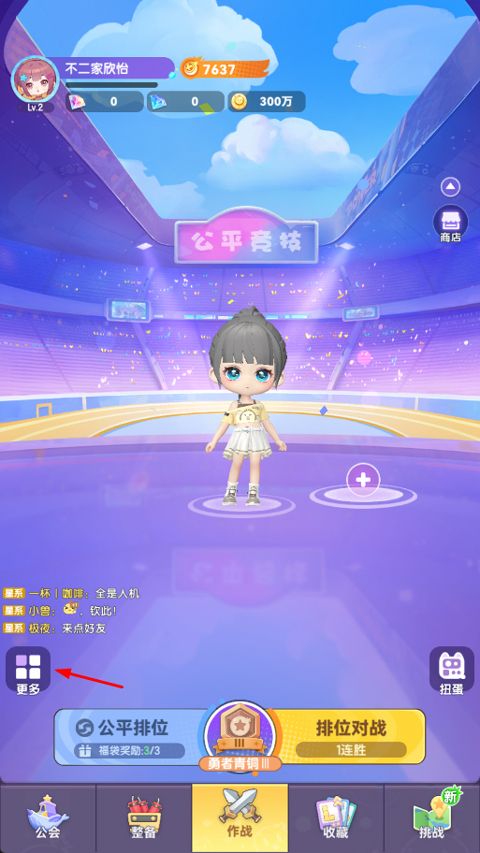
Task: Switch to the 整备 tab
Action: 144,818
